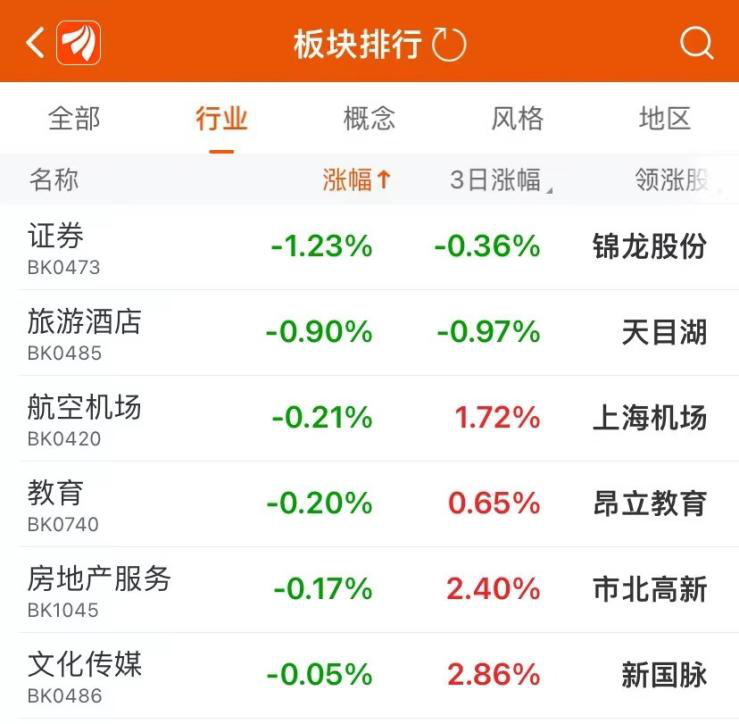This screenshot has height=724, width=739.
Task: Select the 行业 tab
Action: 222,118
